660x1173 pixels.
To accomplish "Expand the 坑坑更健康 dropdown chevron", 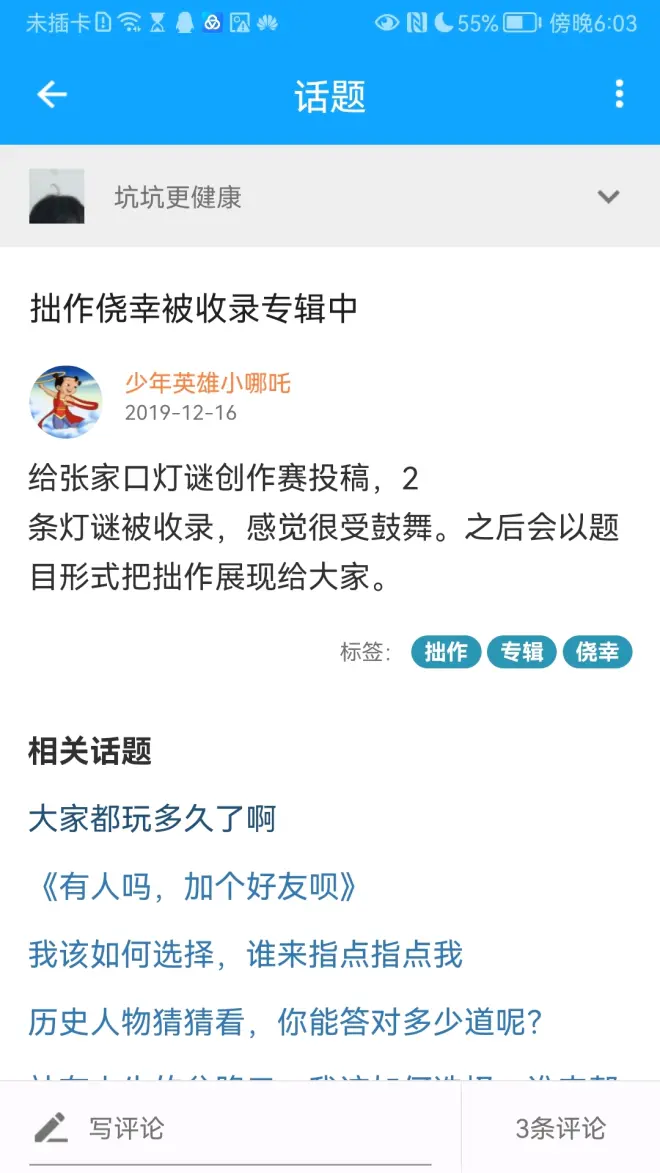I will (x=608, y=197).
